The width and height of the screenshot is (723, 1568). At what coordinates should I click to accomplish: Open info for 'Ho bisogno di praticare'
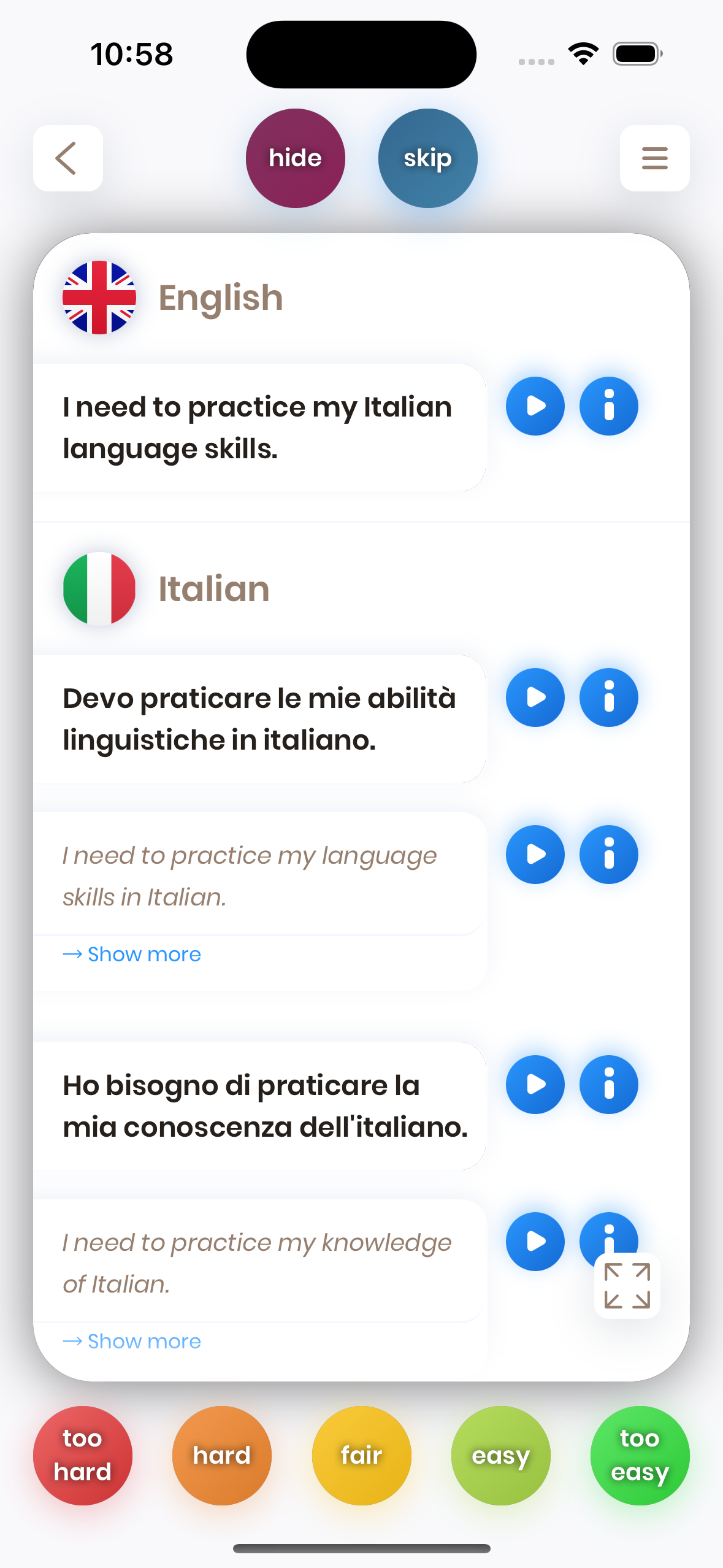(x=608, y=1085)
